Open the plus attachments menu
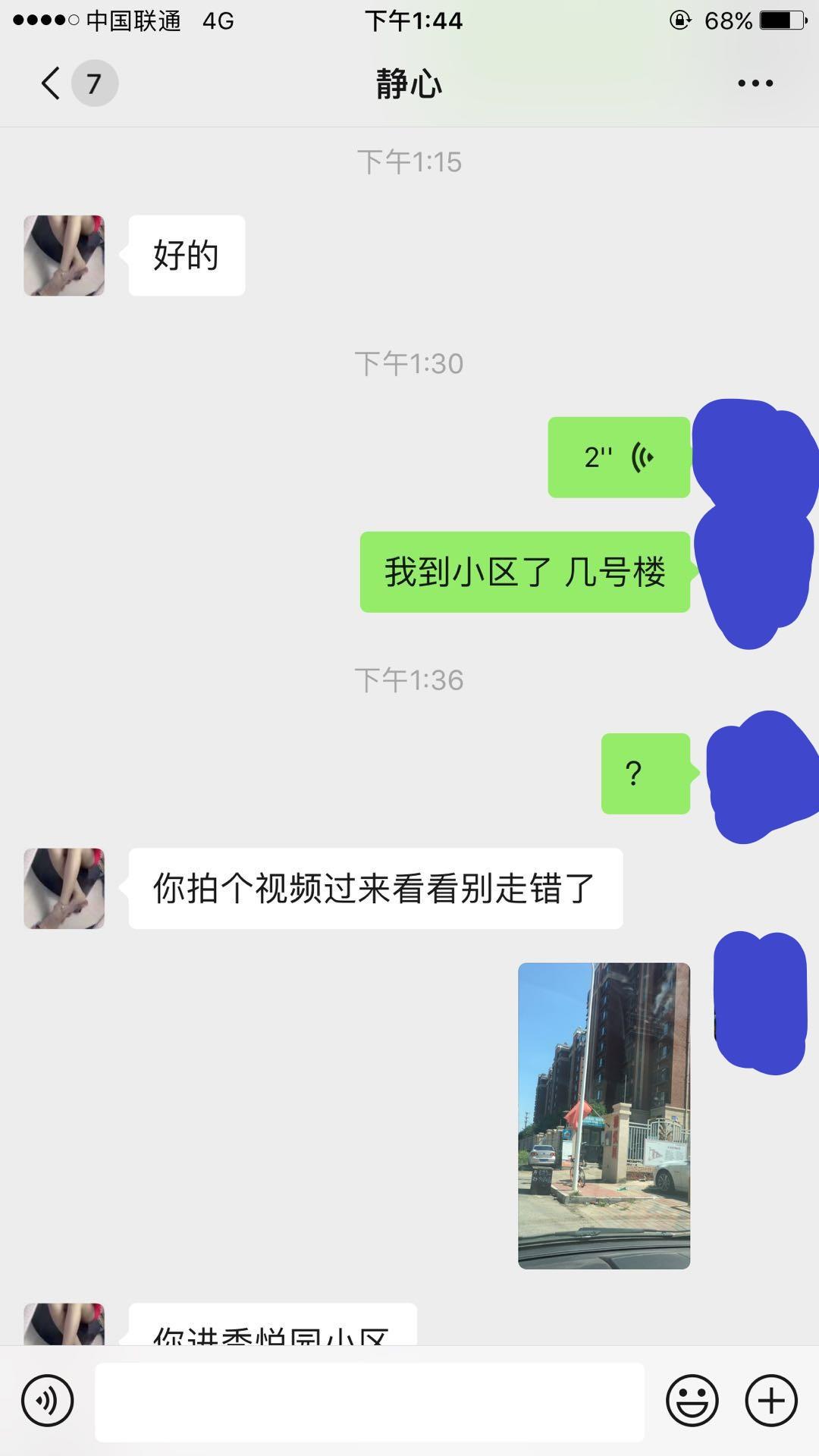819x1456 pixels. [x=771, y=1401]
